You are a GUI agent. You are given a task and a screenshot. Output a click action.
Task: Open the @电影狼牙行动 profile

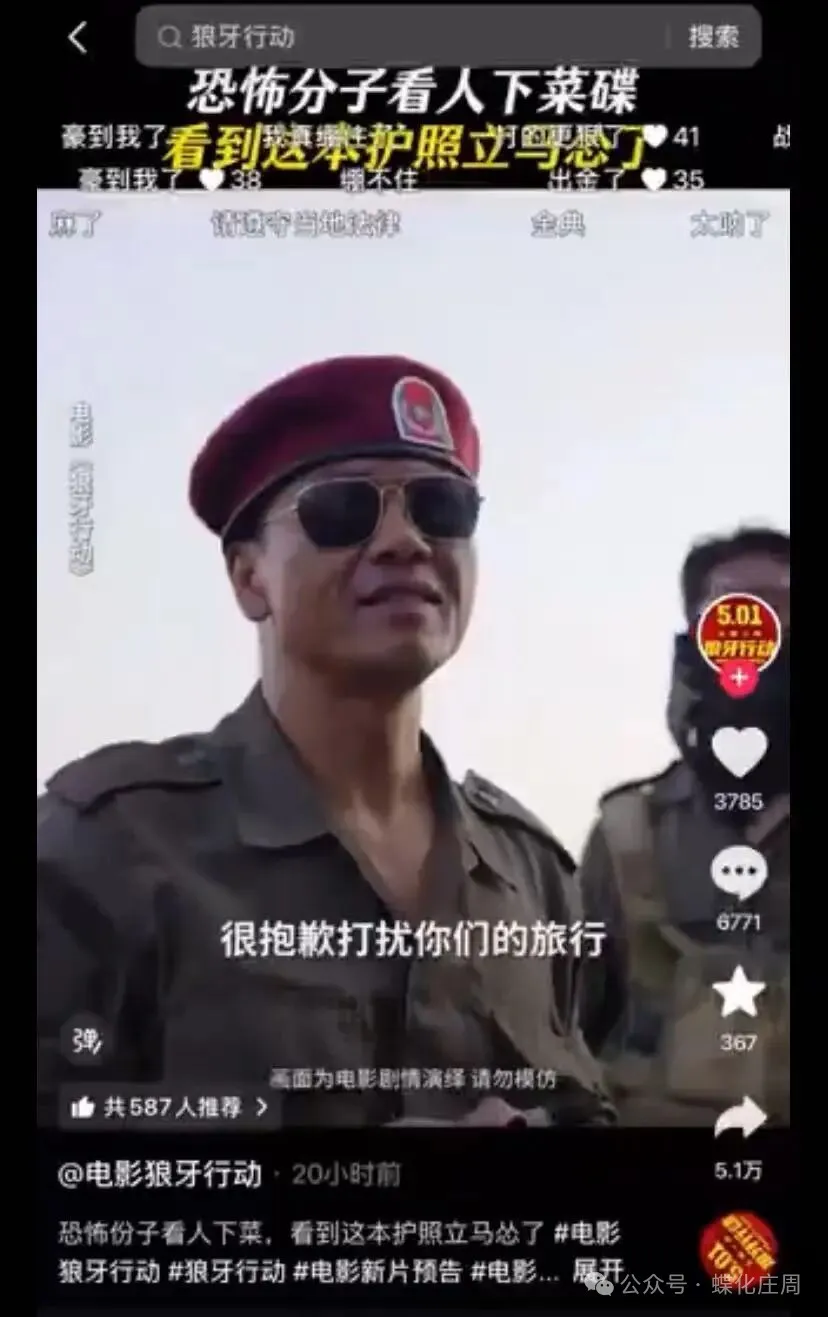pos(160,1173)
